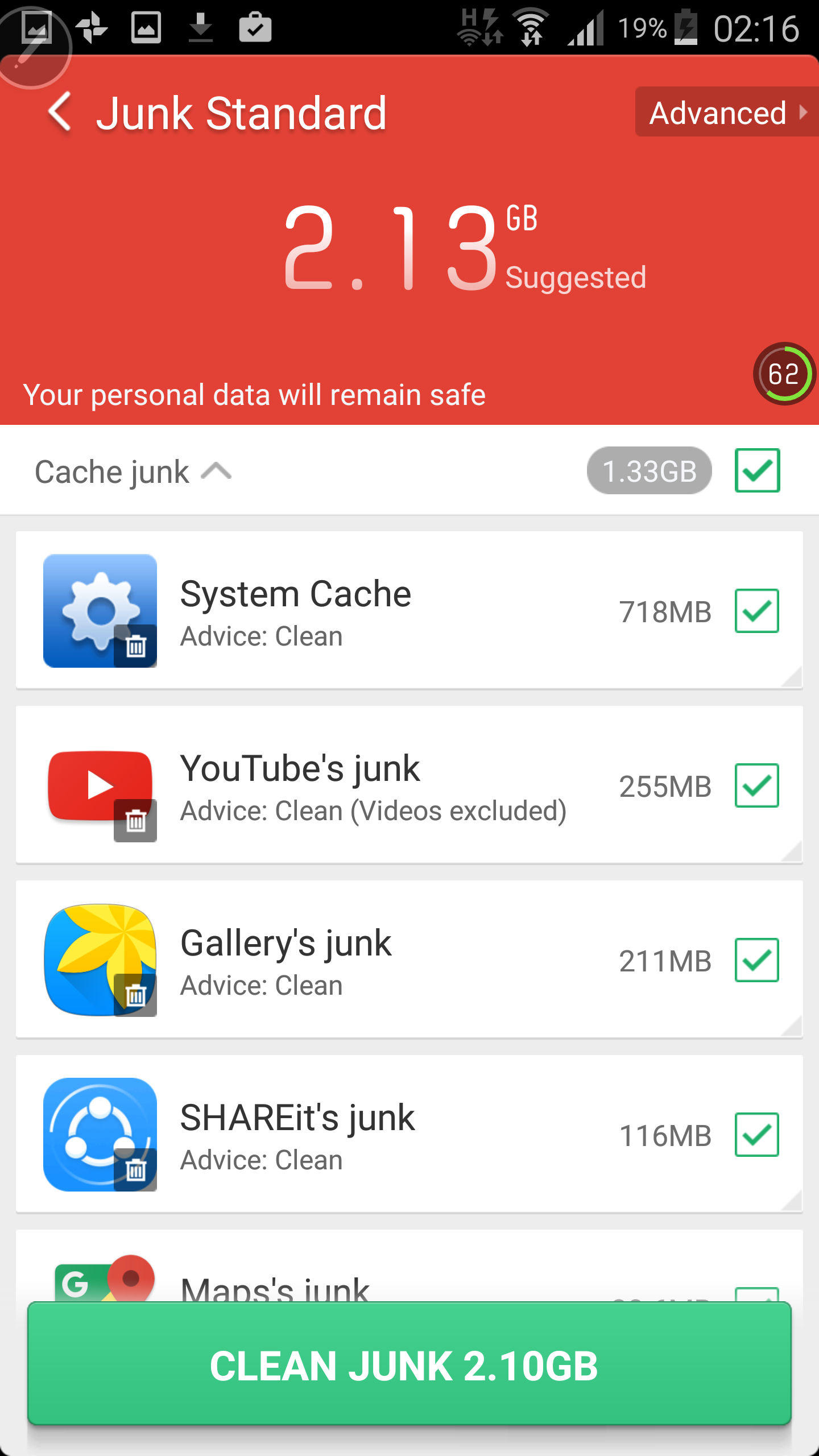Go back from Junk Standard
Screen dimensions: 819x1456
[60, 111]
